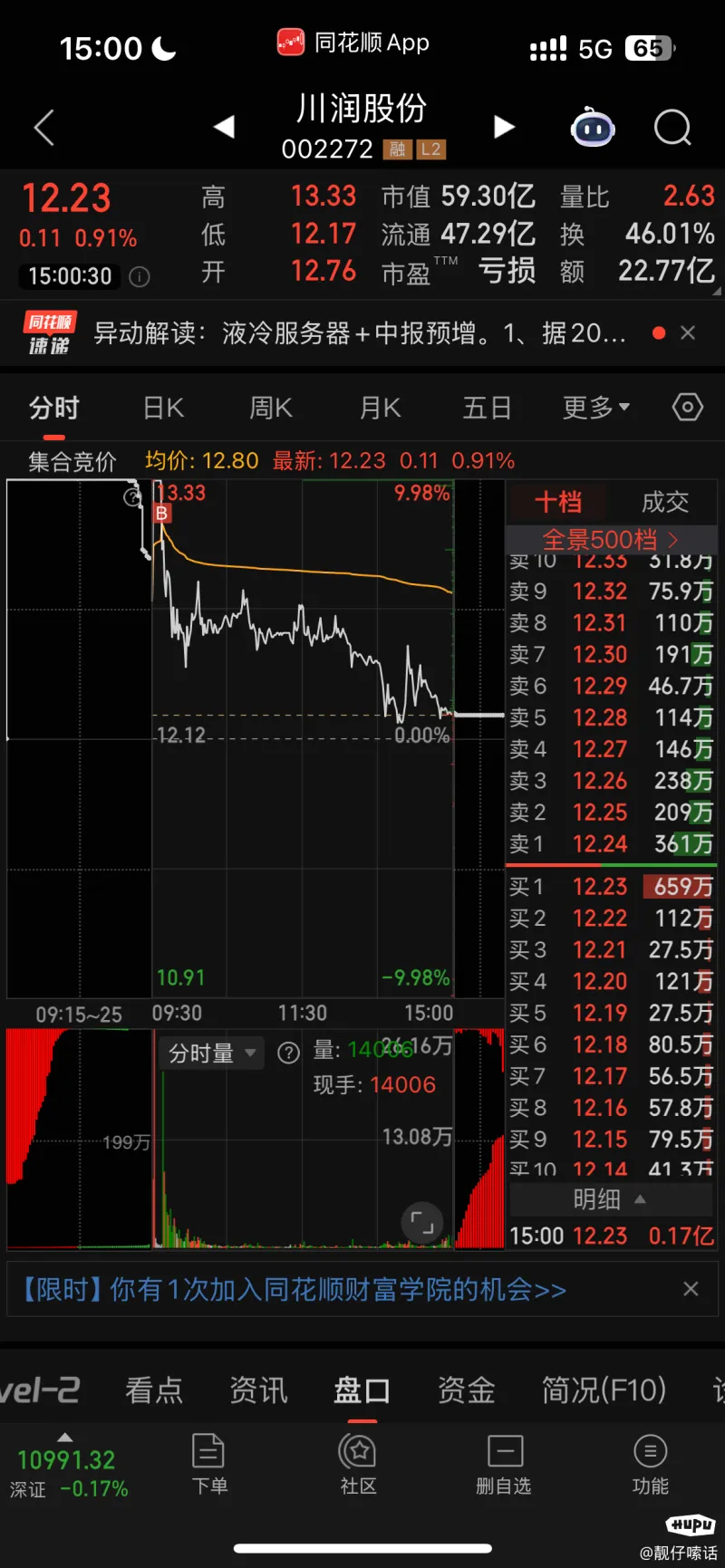Go back using the top-left arrow
The height and width of the screenshot is (1568, 725).
(43, 128)
